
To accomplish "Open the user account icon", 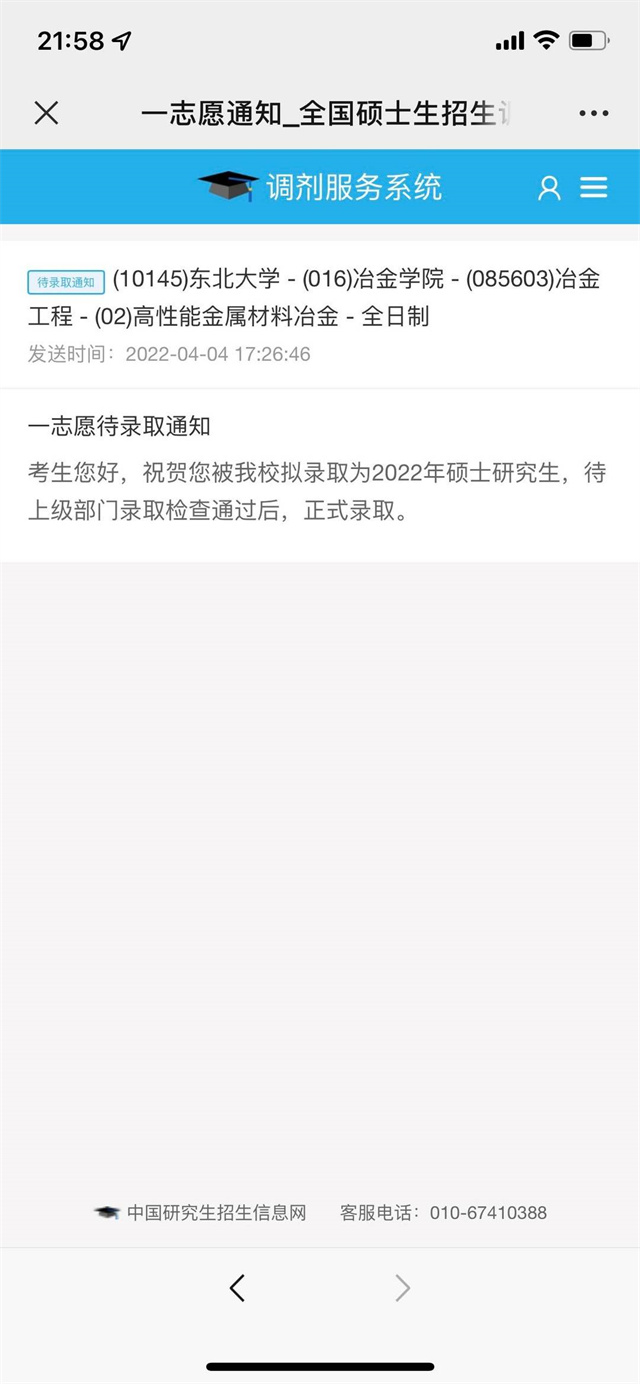I will tap(549, 188).
